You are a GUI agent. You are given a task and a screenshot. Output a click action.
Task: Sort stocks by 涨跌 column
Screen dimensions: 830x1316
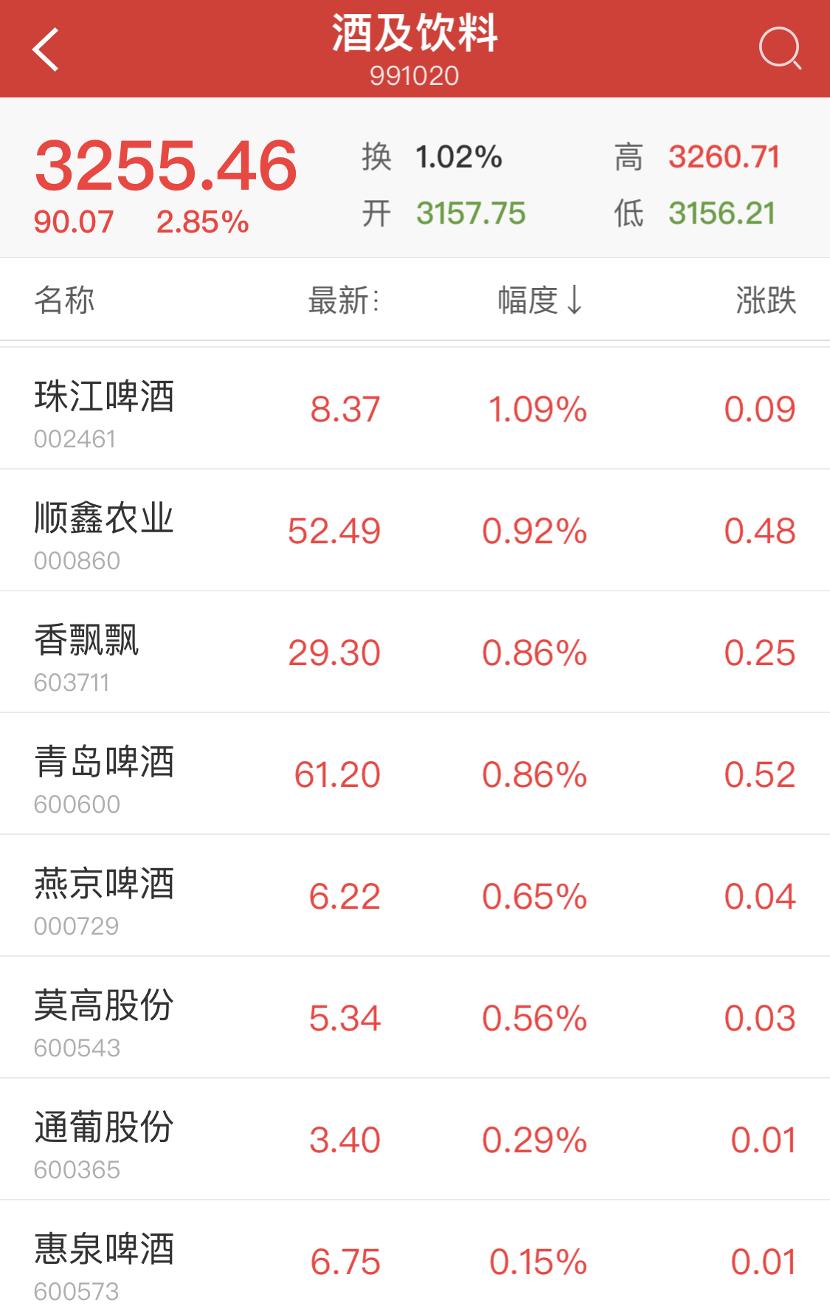[765, 300]
